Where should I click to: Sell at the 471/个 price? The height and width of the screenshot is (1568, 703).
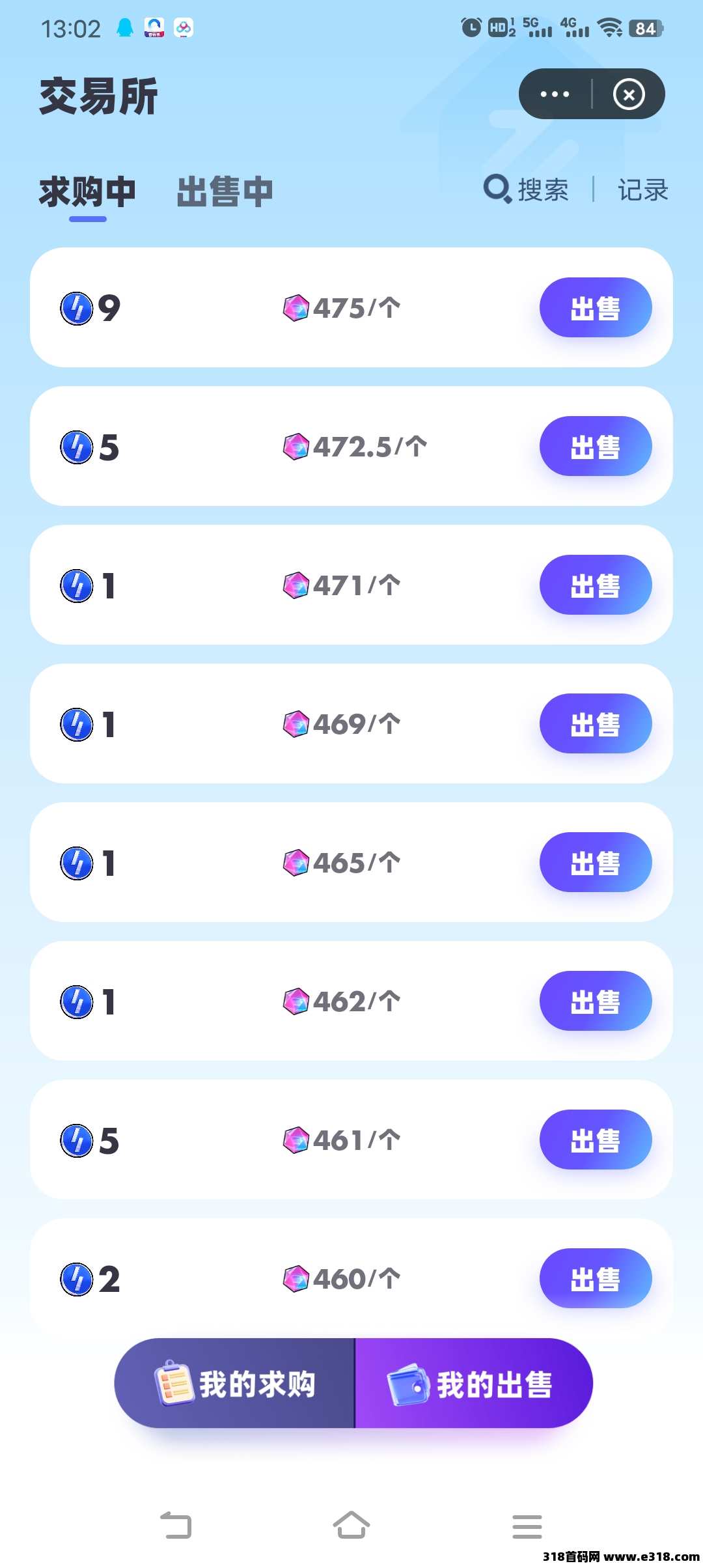[x=596, y=585]
